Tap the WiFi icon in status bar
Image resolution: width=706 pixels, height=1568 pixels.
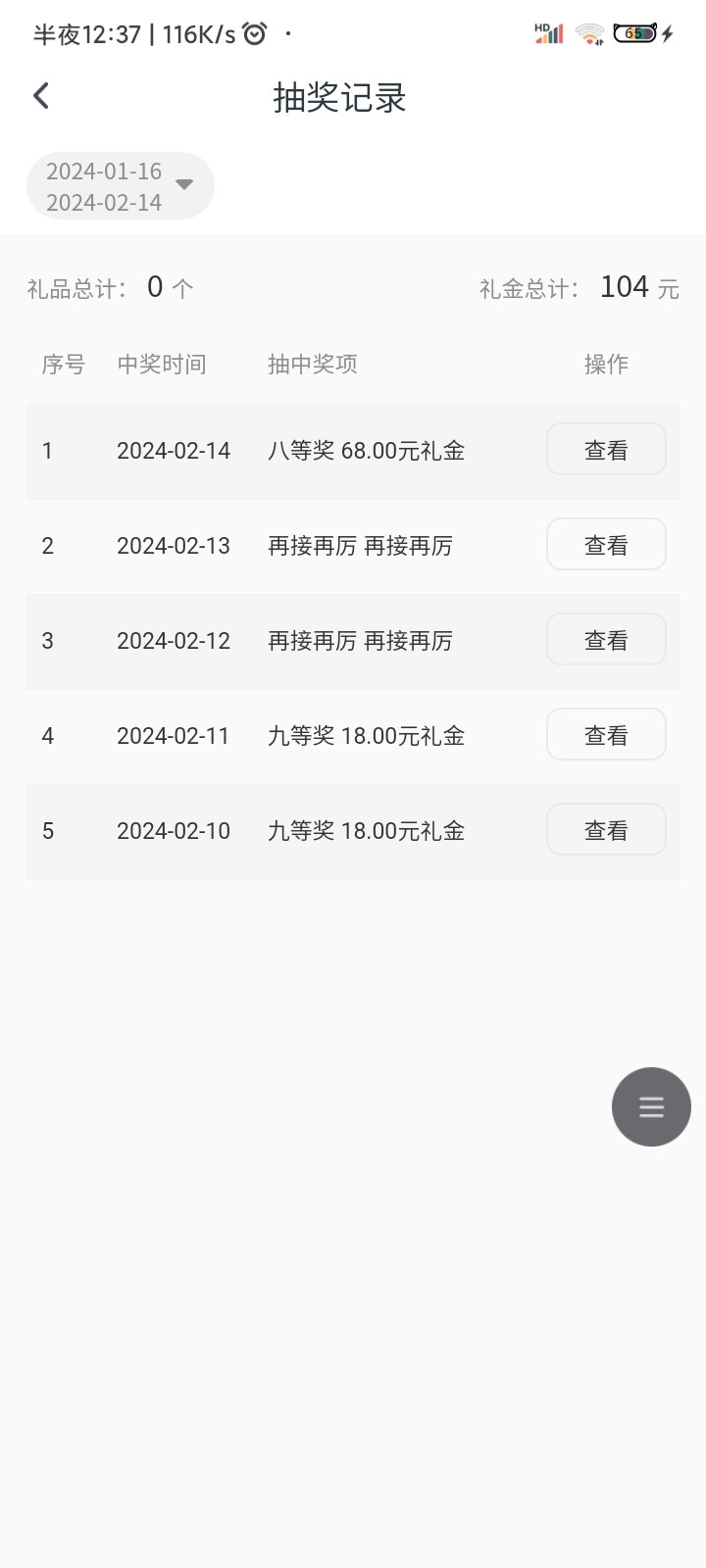click(588, 33)
